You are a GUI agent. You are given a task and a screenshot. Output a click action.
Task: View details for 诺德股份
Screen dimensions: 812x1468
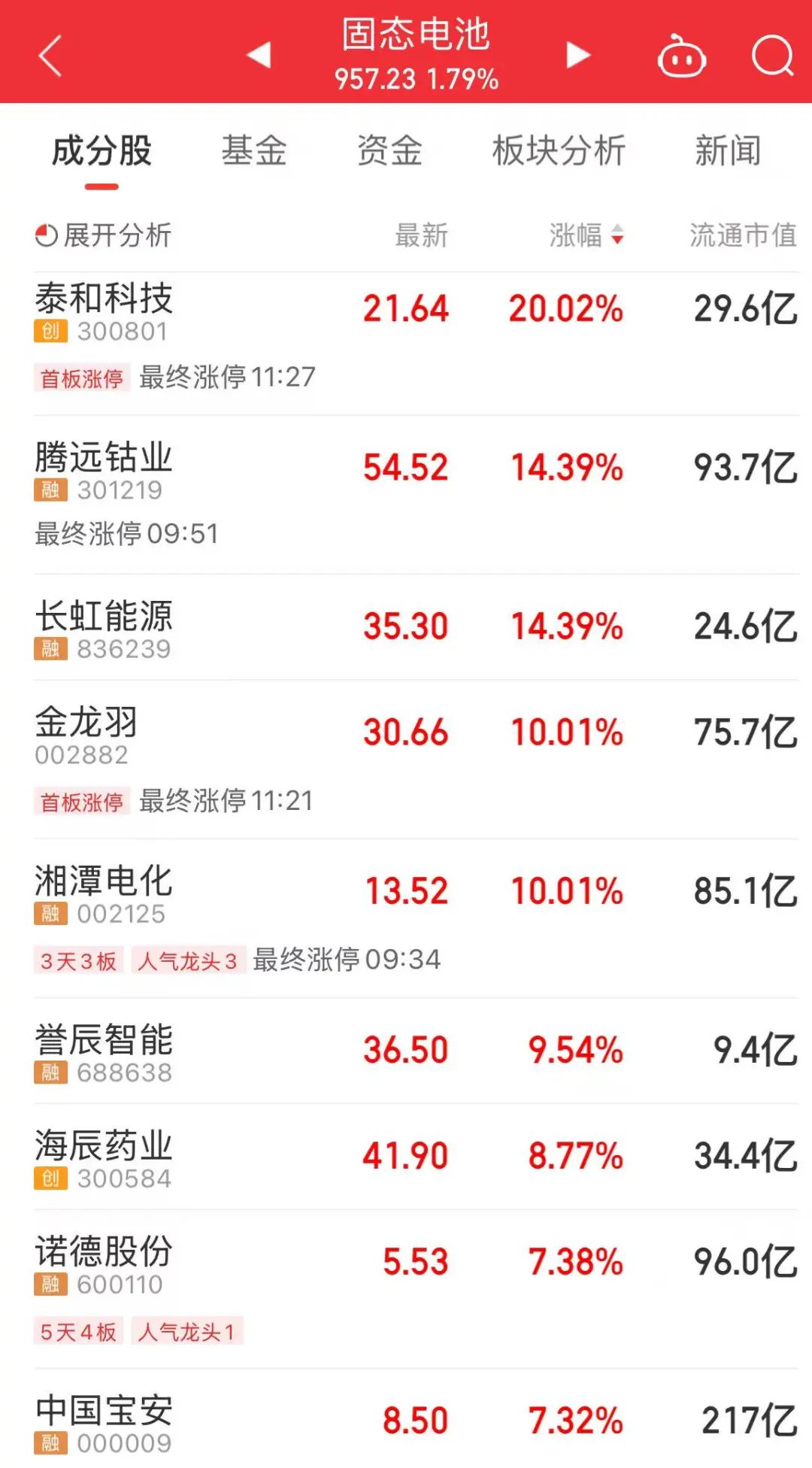[x=104, y=1253]
